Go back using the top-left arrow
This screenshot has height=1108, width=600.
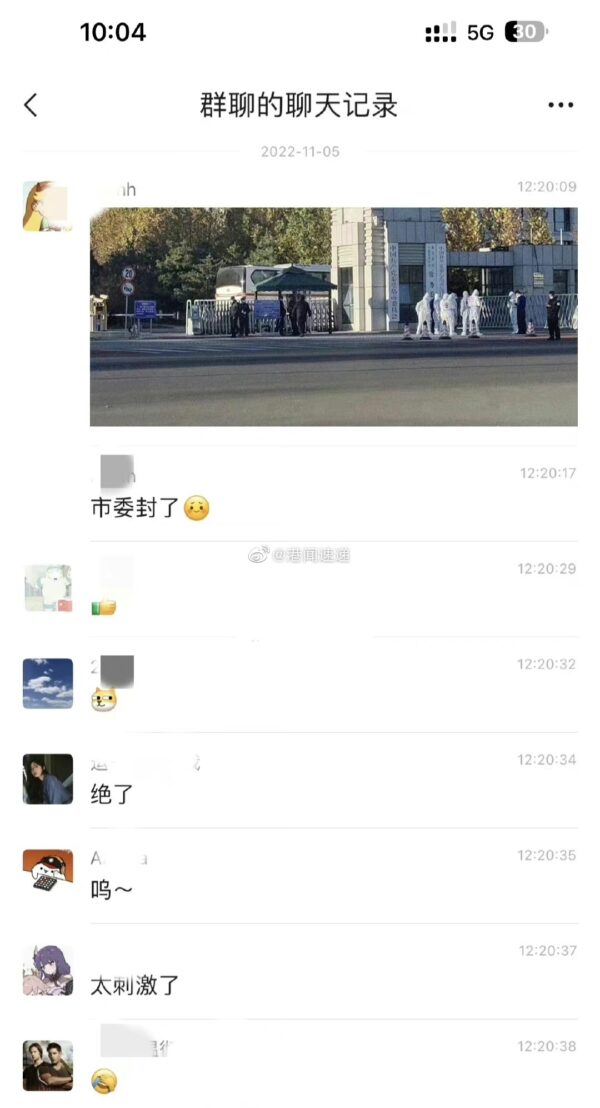(31, 105)
